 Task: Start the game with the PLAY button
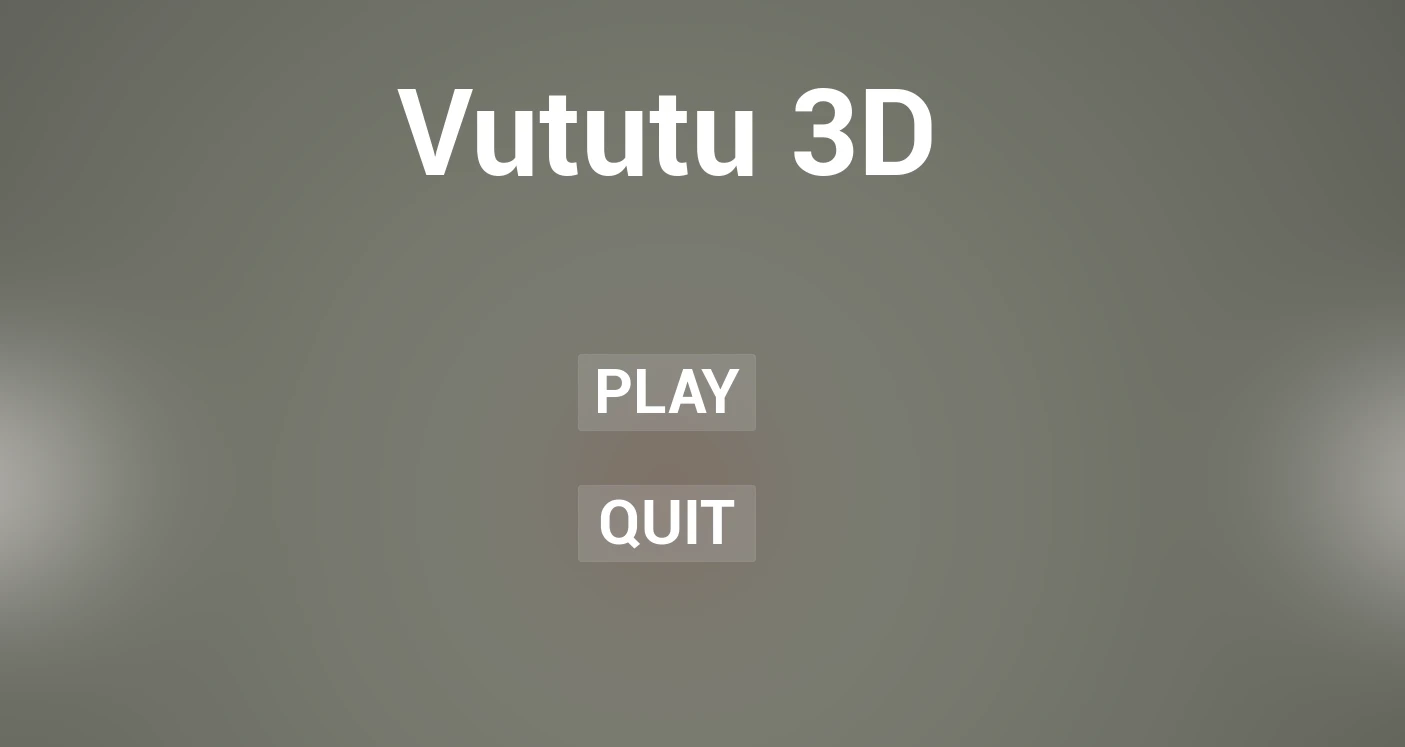click(x=666, y=392)
